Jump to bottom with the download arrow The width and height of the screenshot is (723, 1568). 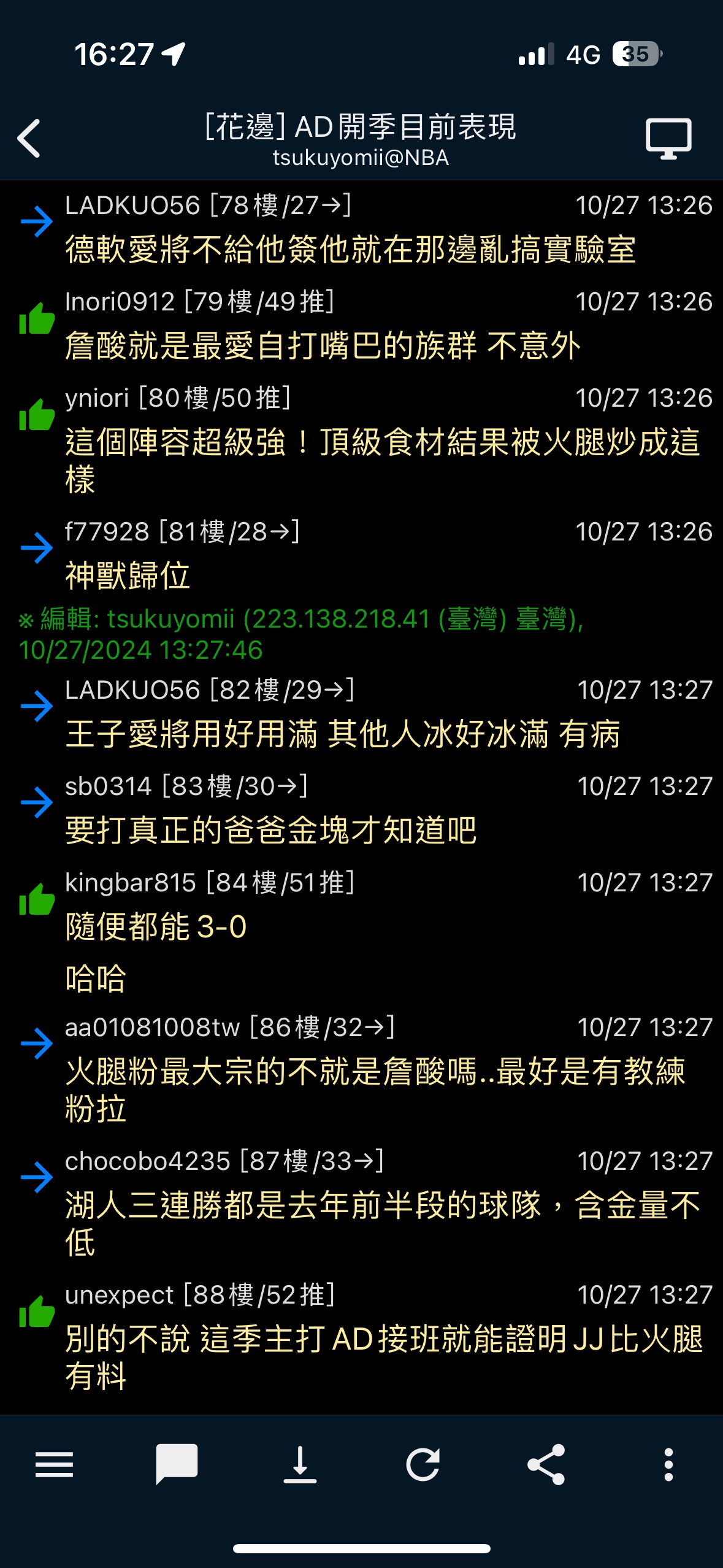[x=300, y=1465]
